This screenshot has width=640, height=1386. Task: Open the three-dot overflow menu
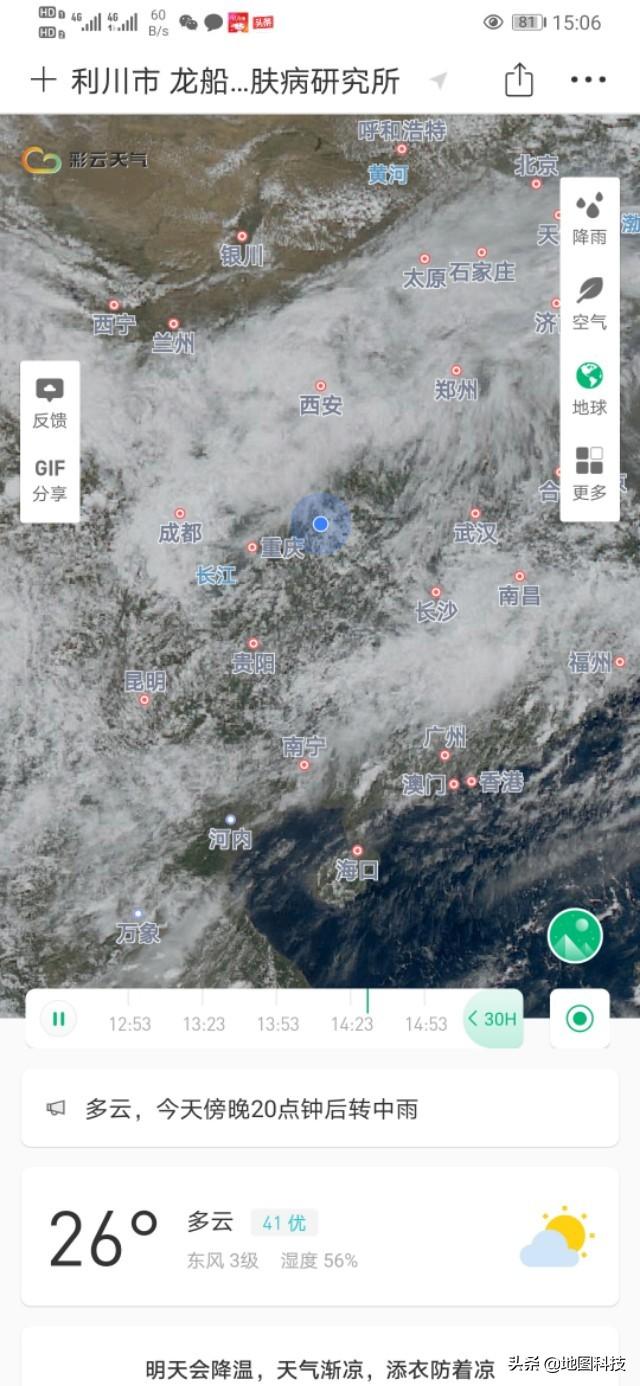[x=588, y=80]
